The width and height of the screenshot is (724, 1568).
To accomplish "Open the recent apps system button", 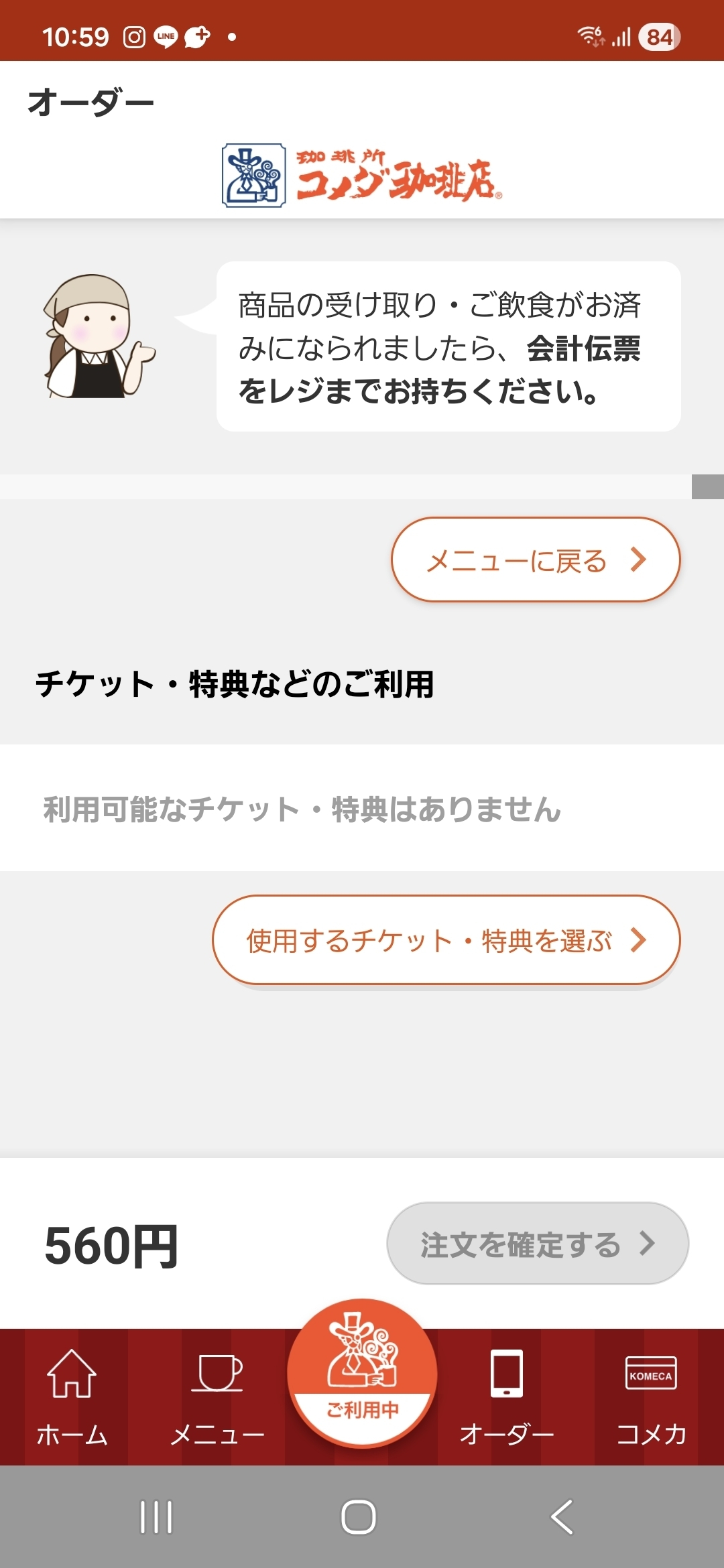I will click(156, 1517).
